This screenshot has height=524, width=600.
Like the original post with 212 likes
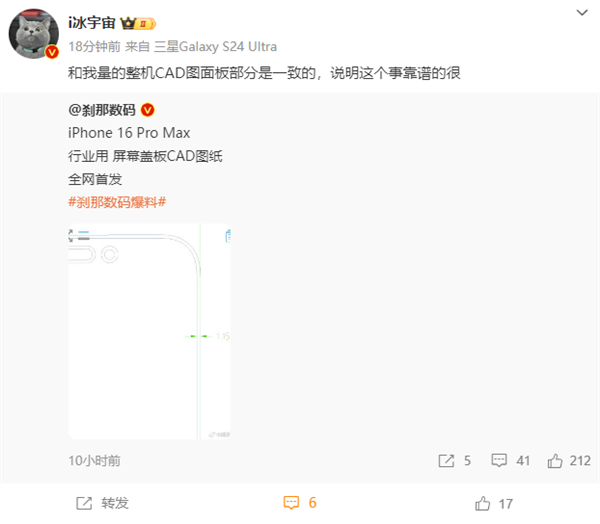click(x=570, y=461)
